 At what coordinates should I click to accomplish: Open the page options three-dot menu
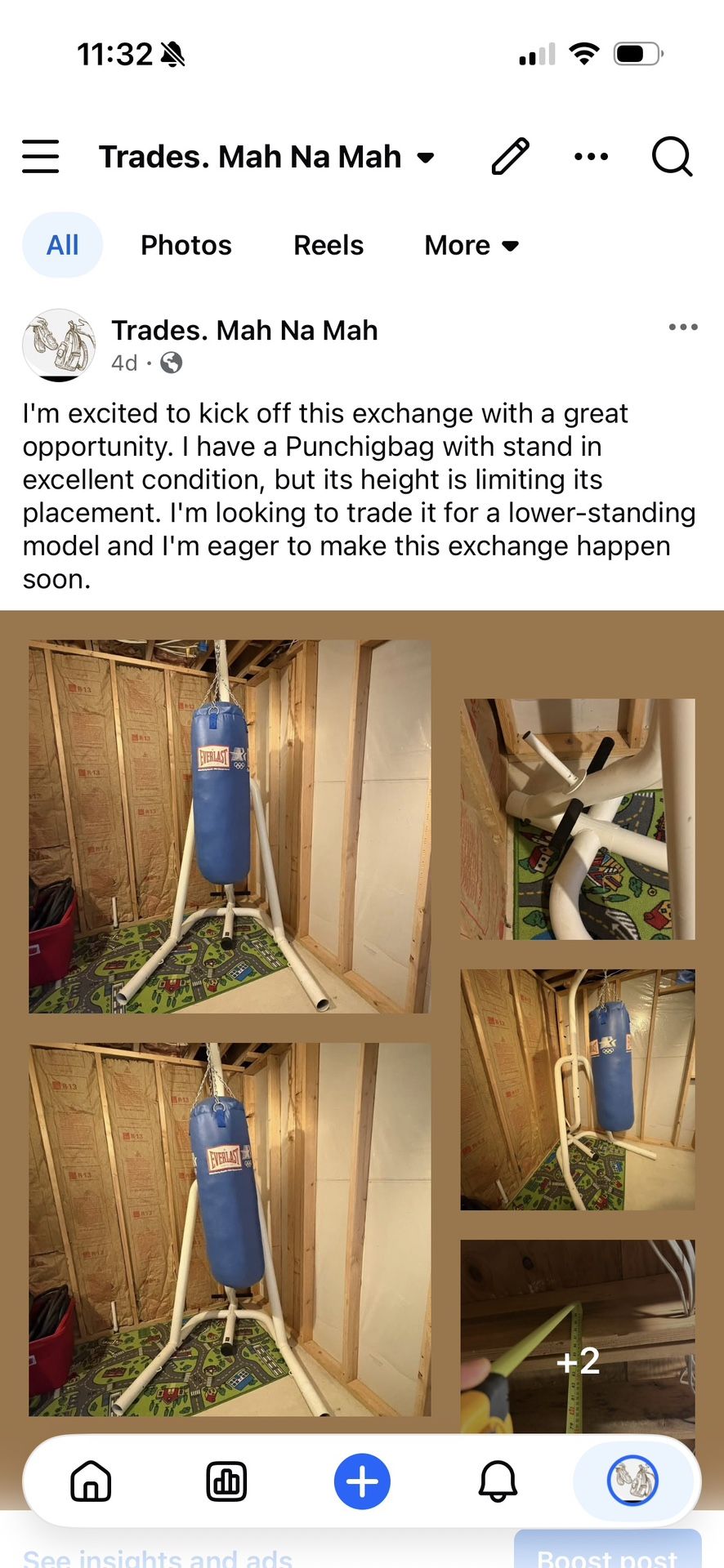pyautogui.click(x=591, y=156)
